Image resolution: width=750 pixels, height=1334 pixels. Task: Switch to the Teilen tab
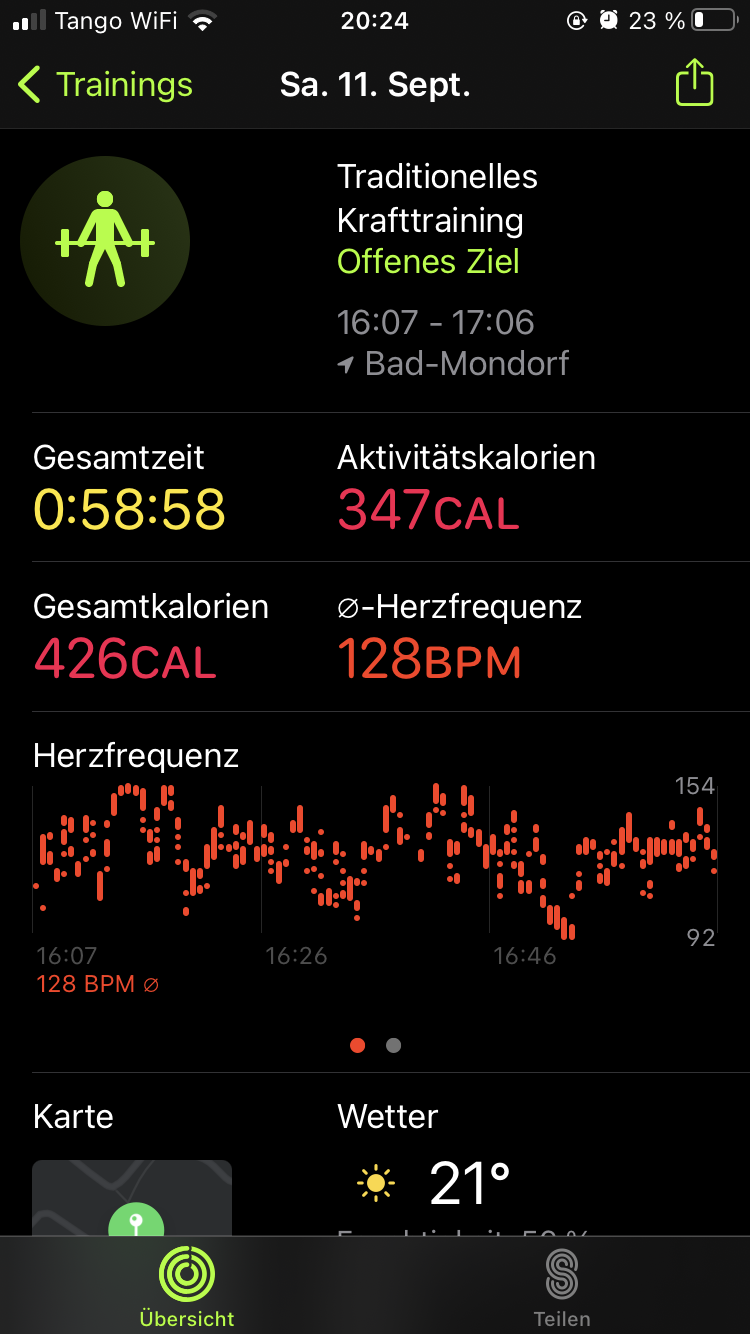click(x=562, y=1285)
